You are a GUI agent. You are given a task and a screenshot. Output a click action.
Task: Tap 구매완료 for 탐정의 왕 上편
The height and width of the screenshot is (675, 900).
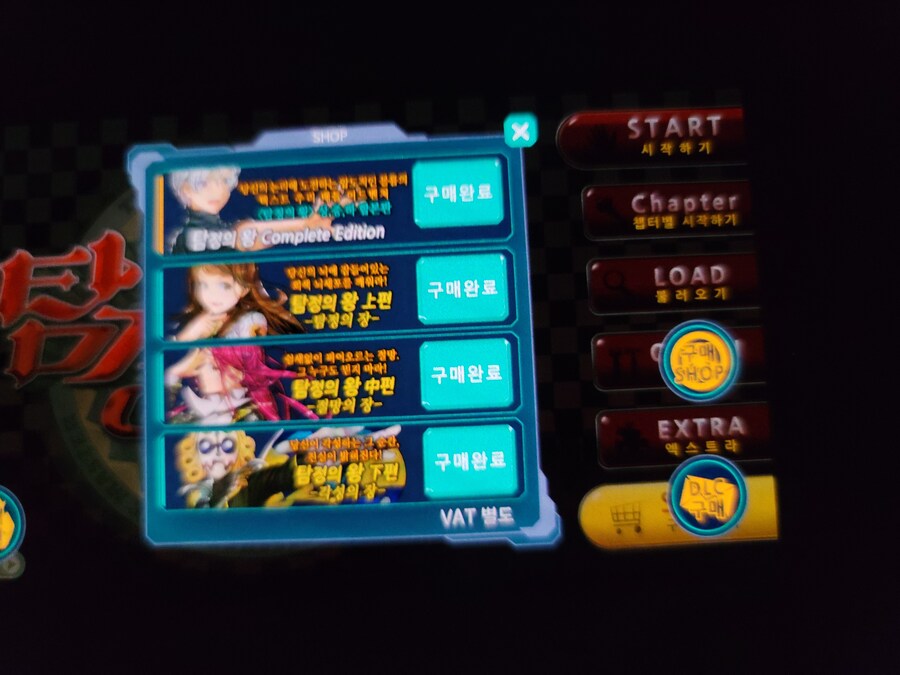click(x=462, y=289)
